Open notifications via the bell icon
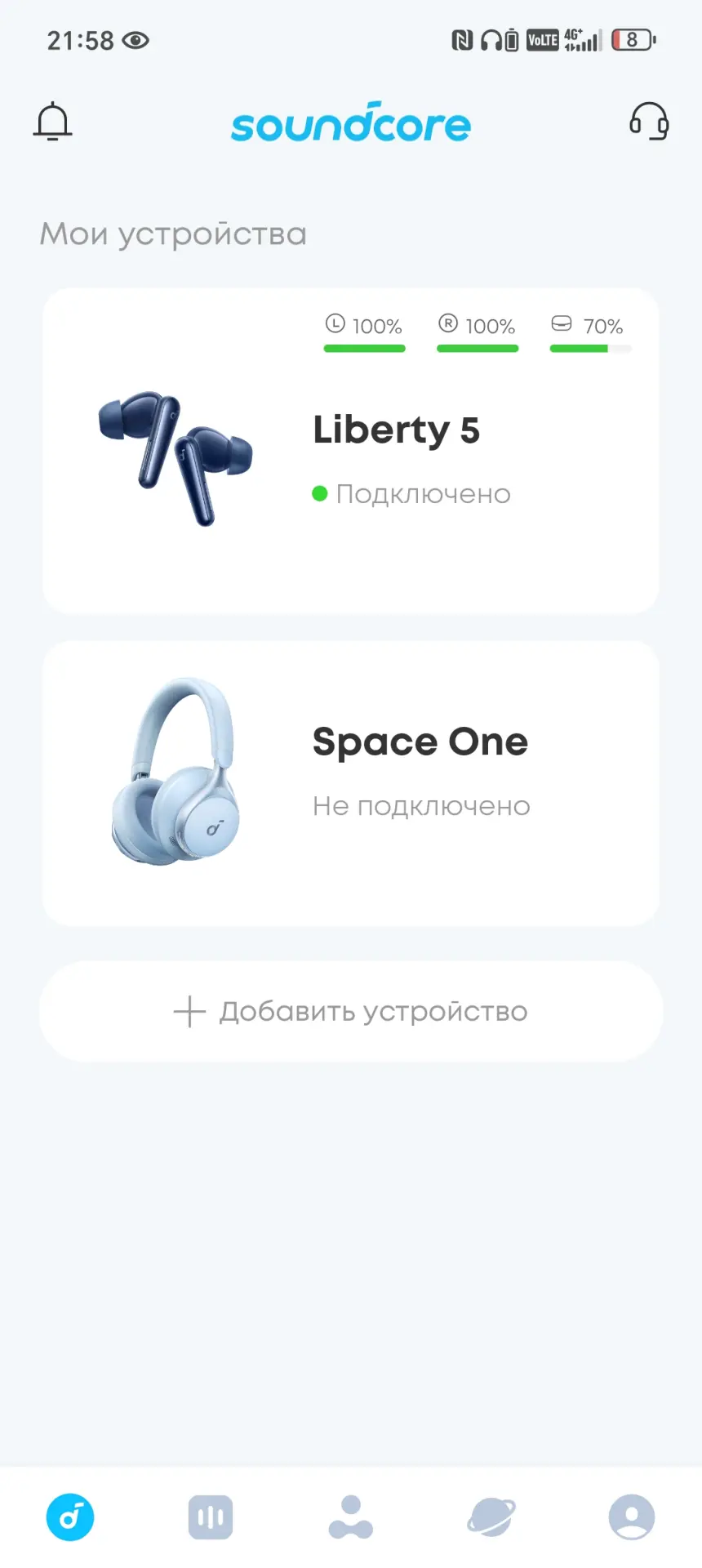This screenshot has height=1568, width=702. pyautogui.click(x=52, y=122)
